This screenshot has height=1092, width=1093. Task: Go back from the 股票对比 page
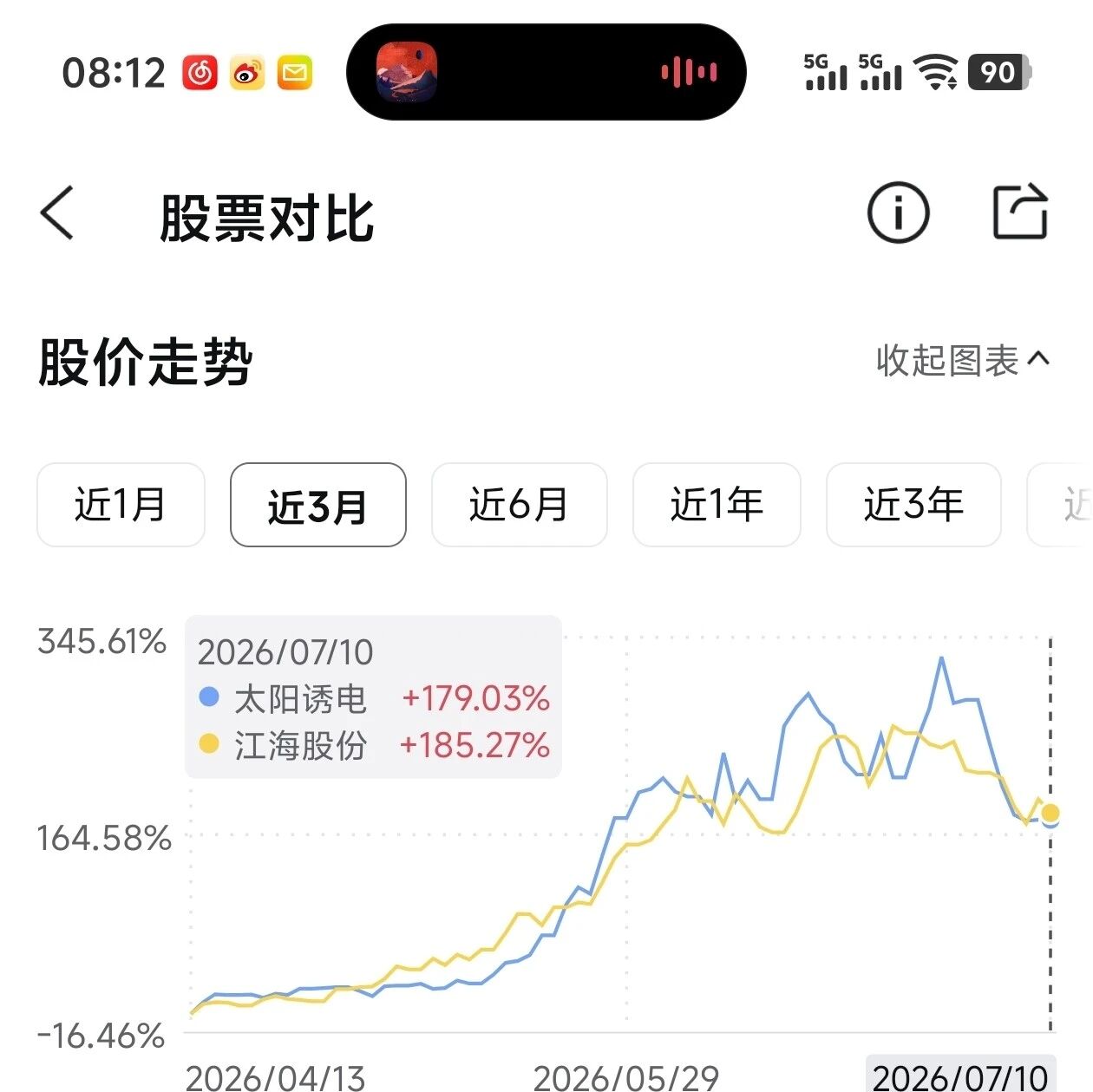[x=57, y=213]
